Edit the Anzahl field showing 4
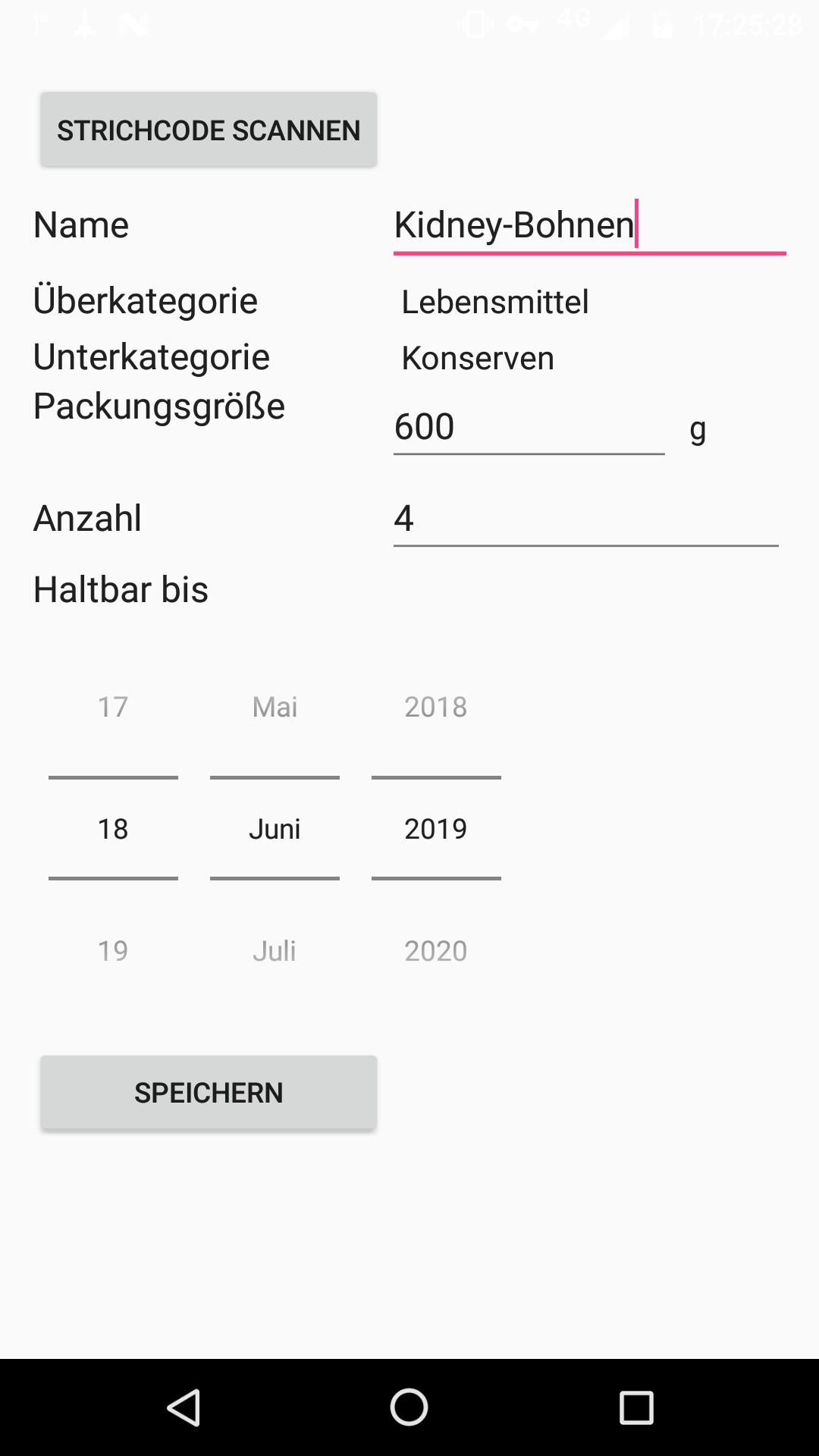 pyautogui.click(x=585, y=519)
